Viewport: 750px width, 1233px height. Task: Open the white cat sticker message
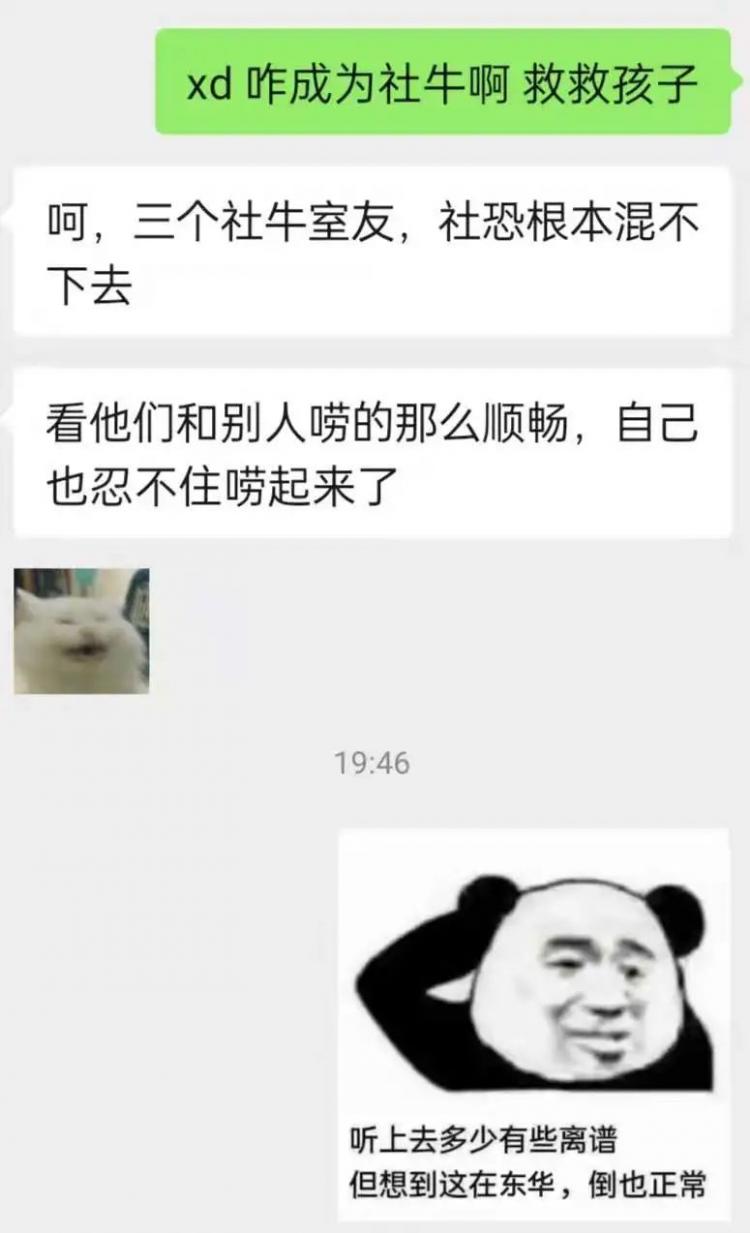pos(82,631)
